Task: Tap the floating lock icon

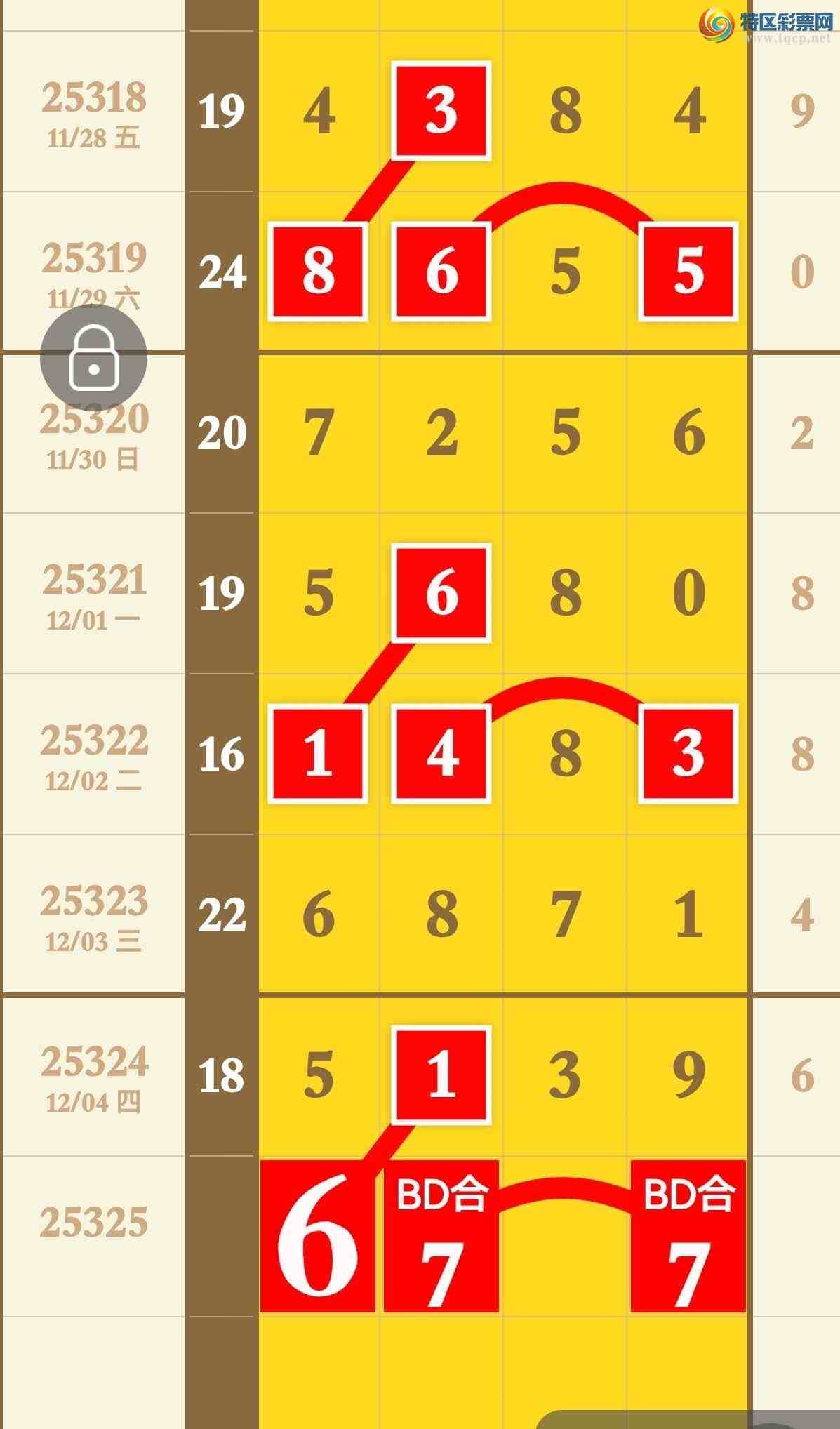Action: click(x=93, y=358)
